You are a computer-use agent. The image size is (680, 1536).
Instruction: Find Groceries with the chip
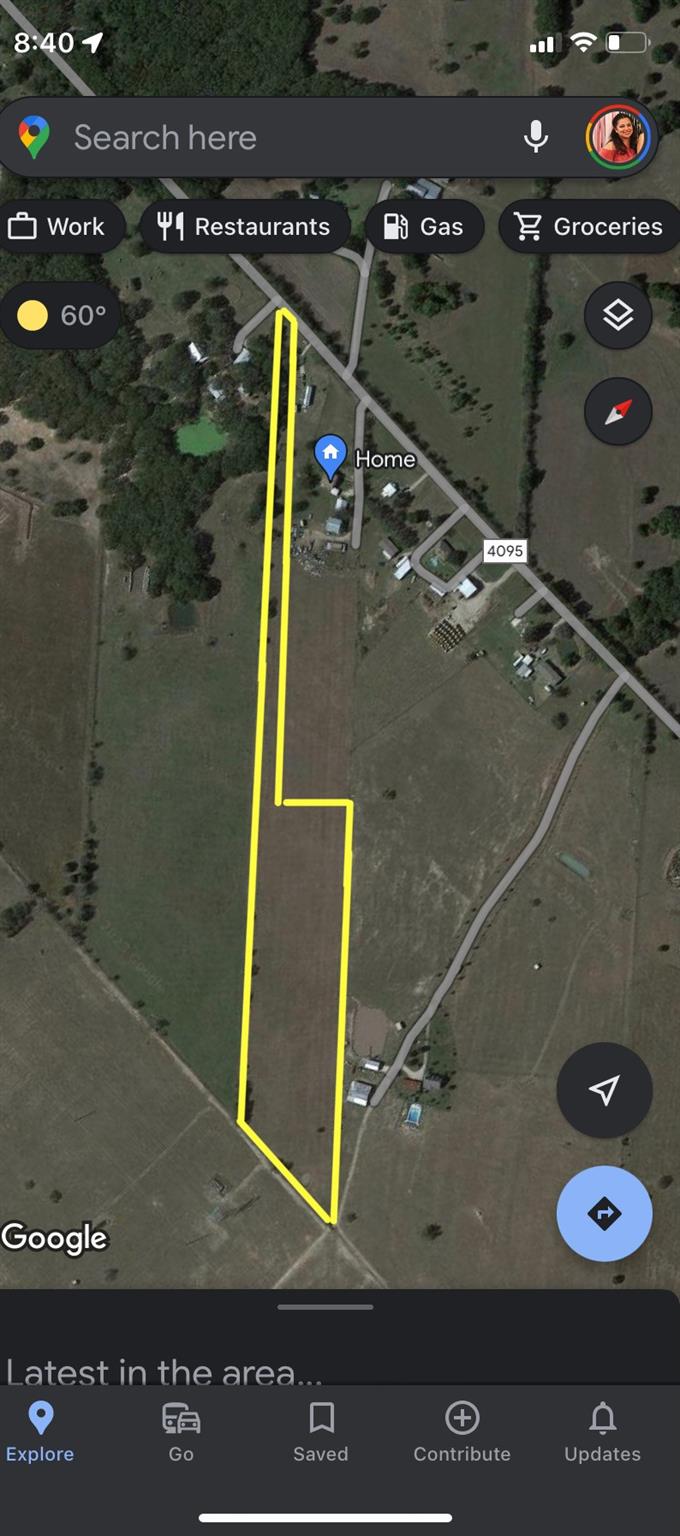click(x=590, y=227)
